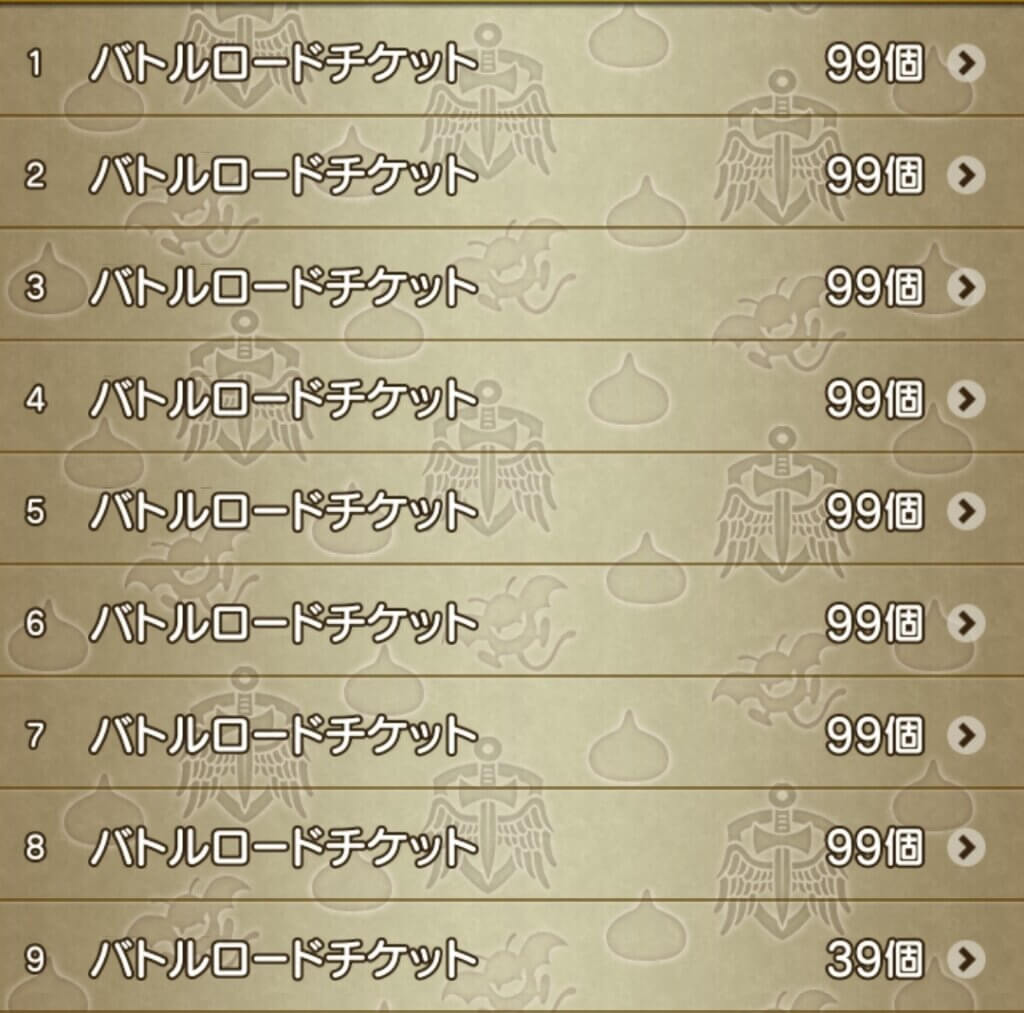The image size is (1024, 1013).
Task: Select the second バトルロードチケット row
Action: [510, 176]
